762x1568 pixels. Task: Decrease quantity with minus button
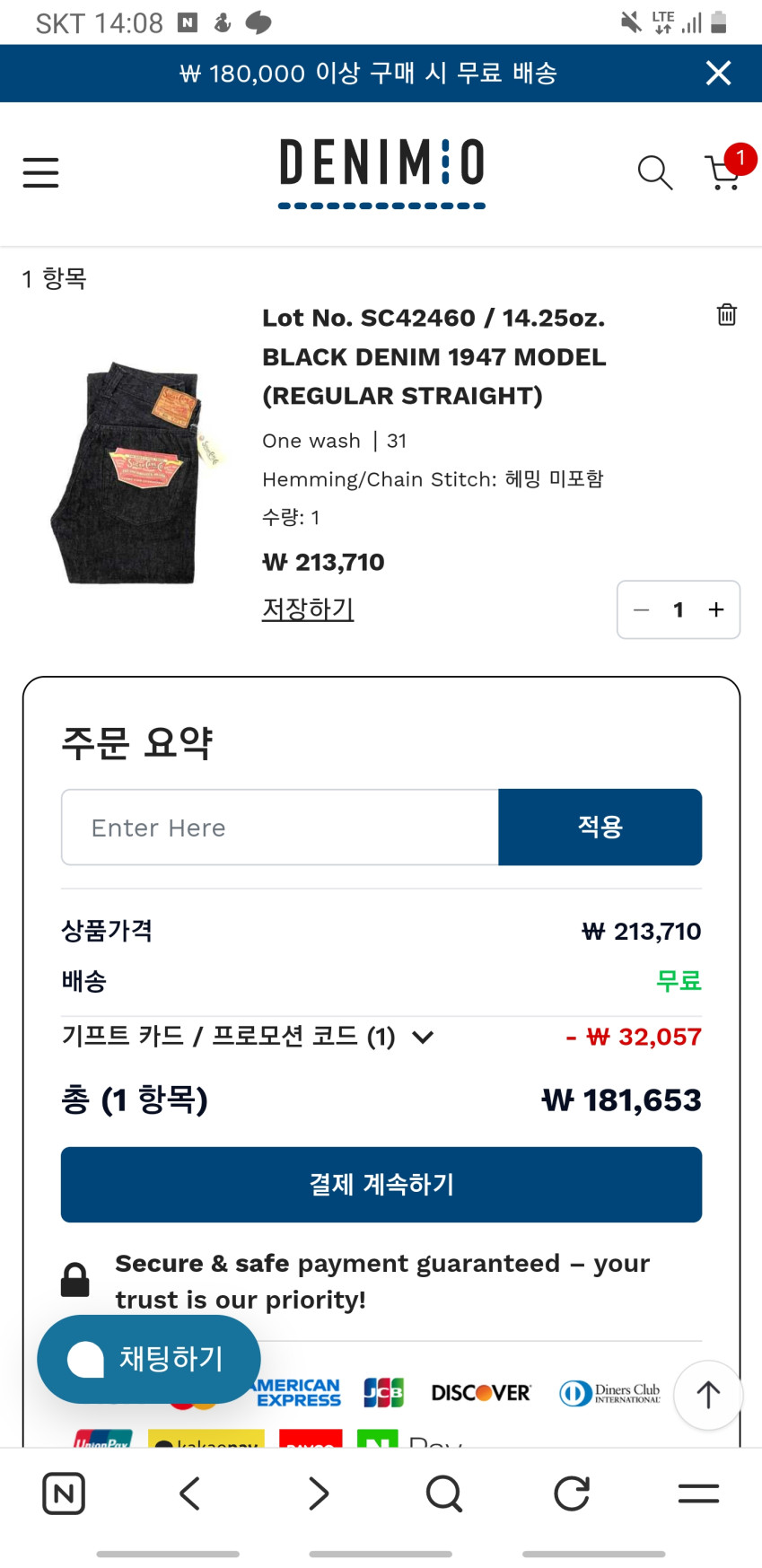click(641, 610)
